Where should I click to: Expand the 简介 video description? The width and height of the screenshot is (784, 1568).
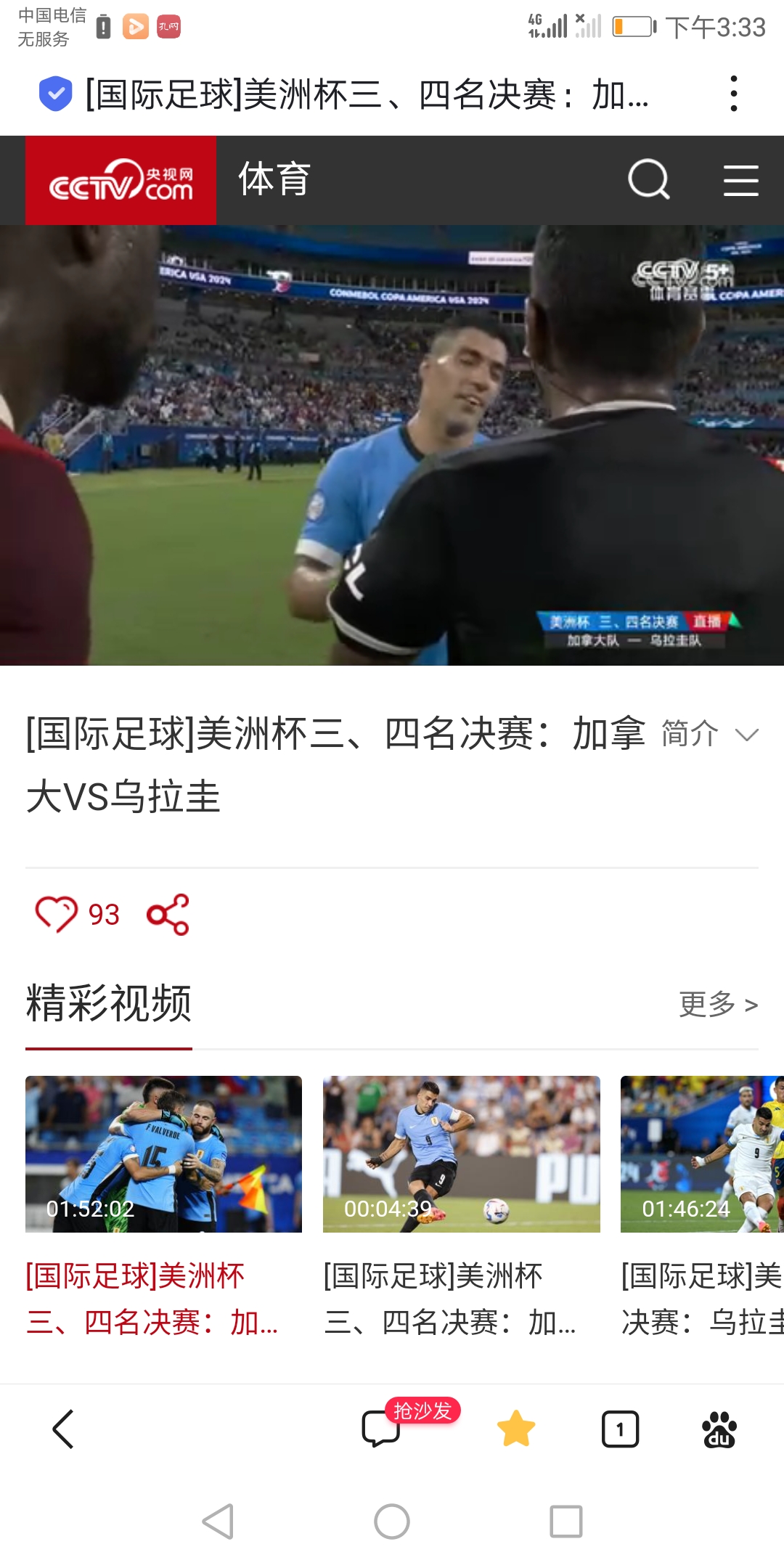pyautogui.click(x=688, y=733)
